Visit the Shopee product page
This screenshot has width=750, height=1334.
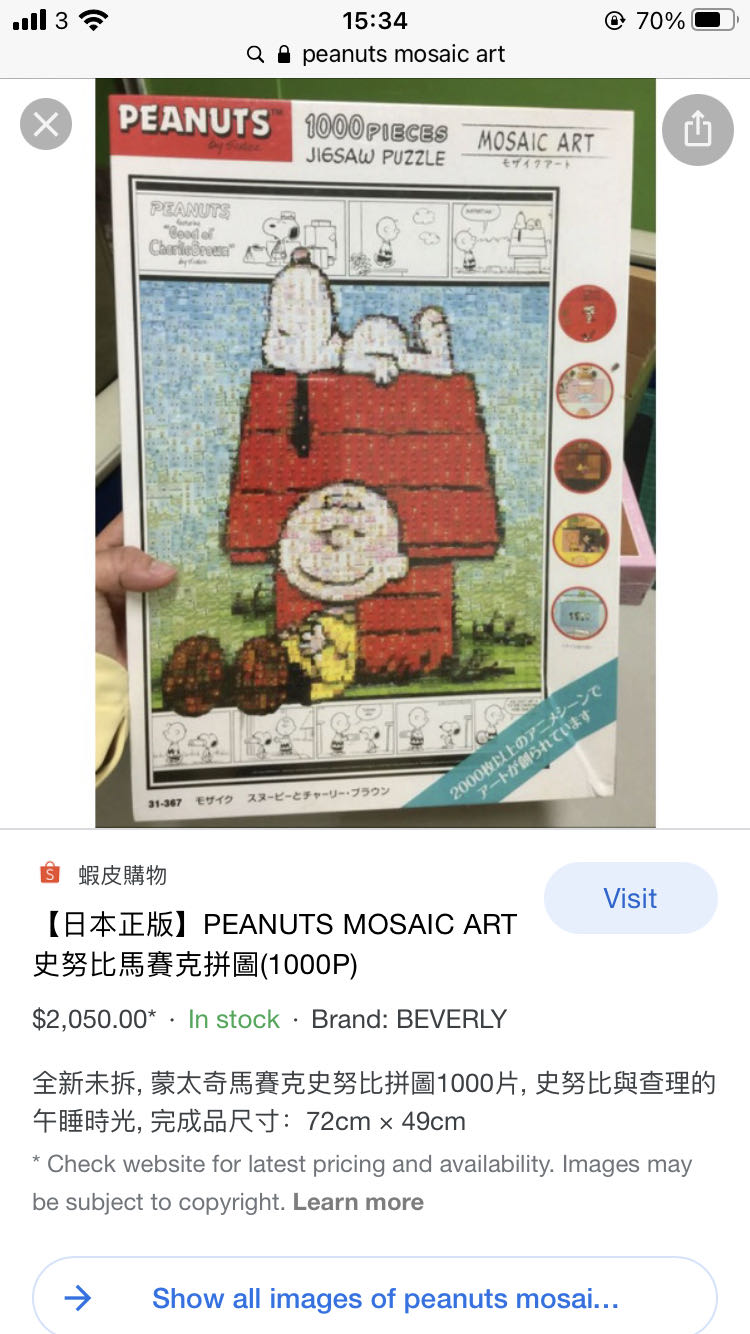pyautogui.click(x=630, y=898)
